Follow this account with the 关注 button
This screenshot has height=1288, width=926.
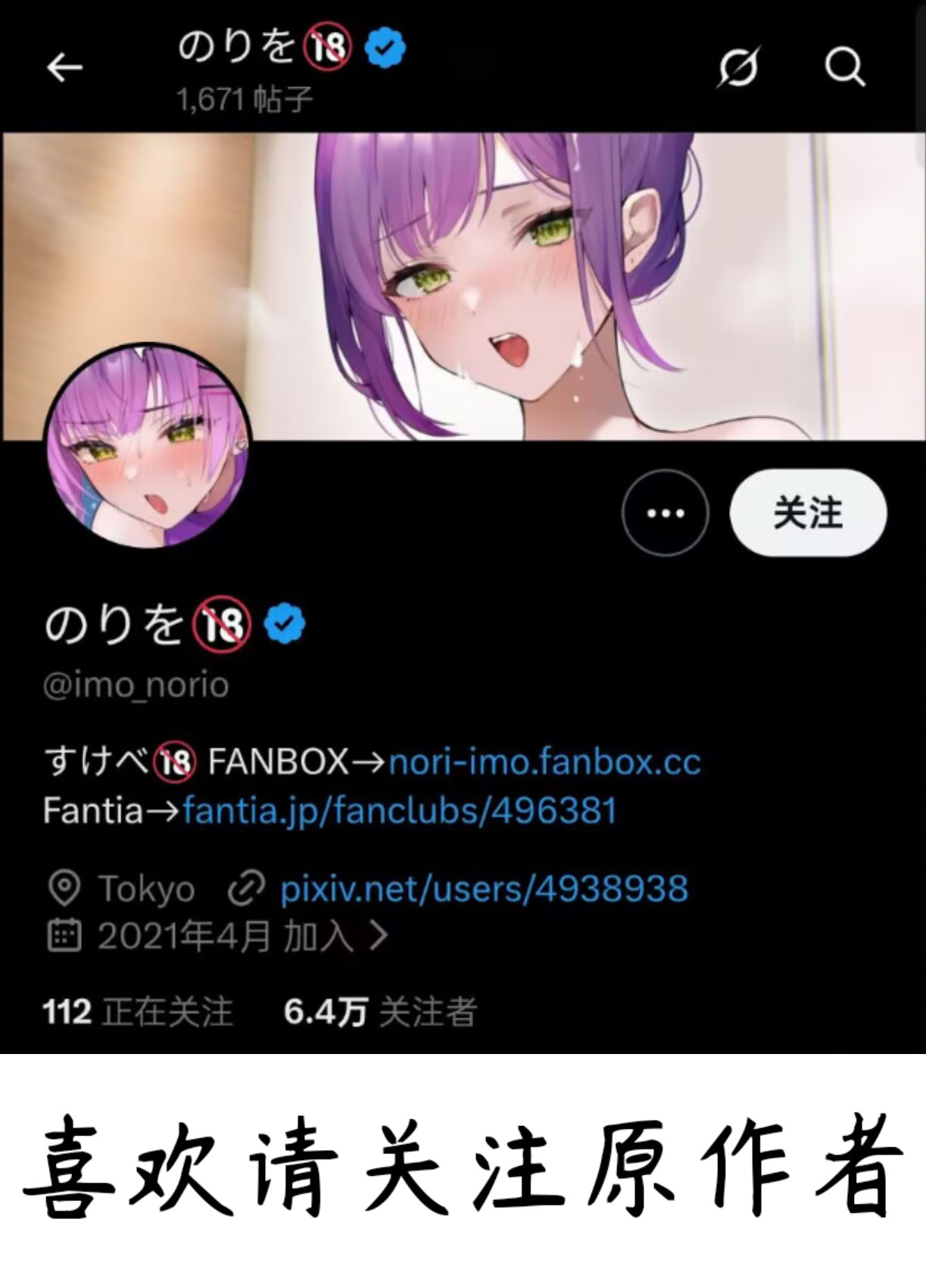click(807, 513)
